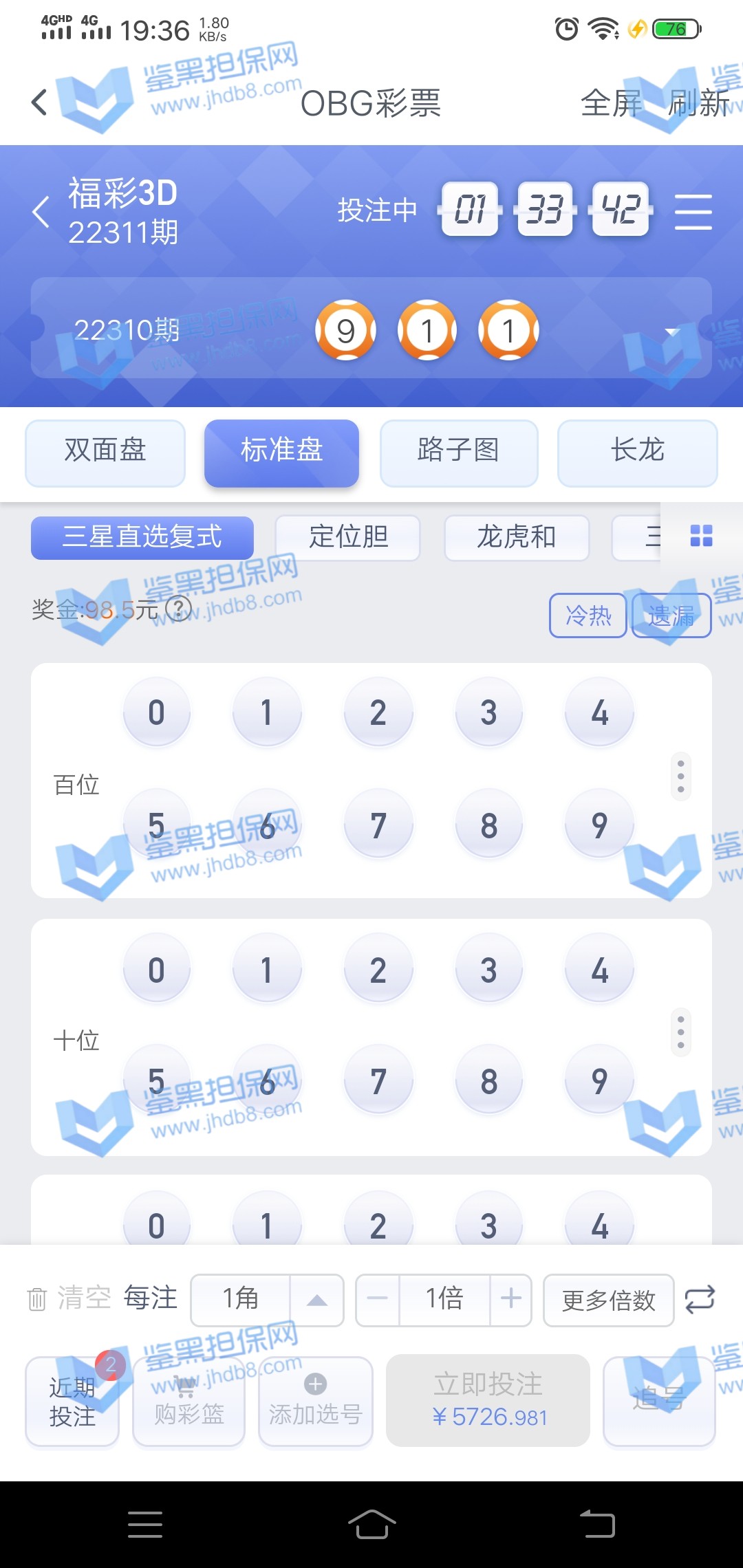Pick number 7 in the 百位 row
The width and height of the screenshot is (743, 1568).
pyautogui.click(x=378, y=825)
